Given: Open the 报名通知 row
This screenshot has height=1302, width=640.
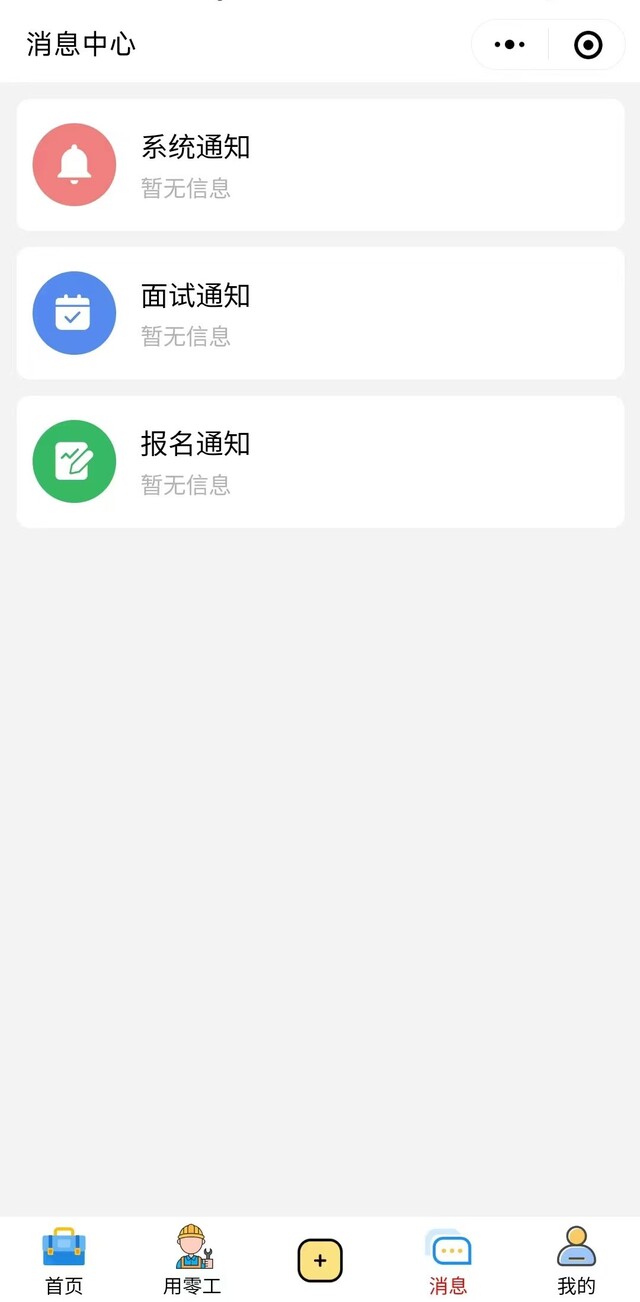Looking at the screenshot, I should (320, 461).
